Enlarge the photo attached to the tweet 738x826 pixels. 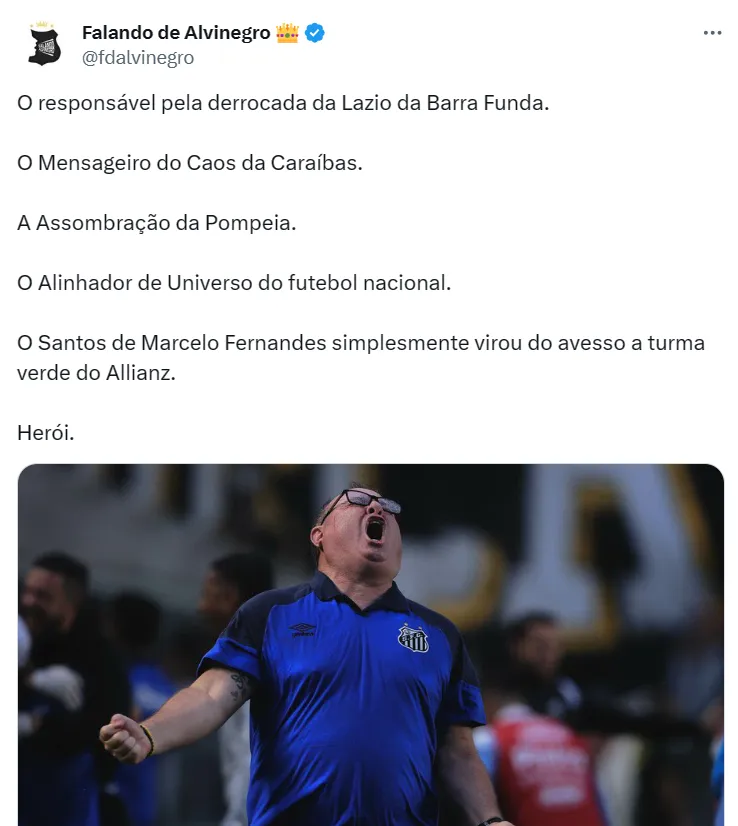tap(370, 644)
